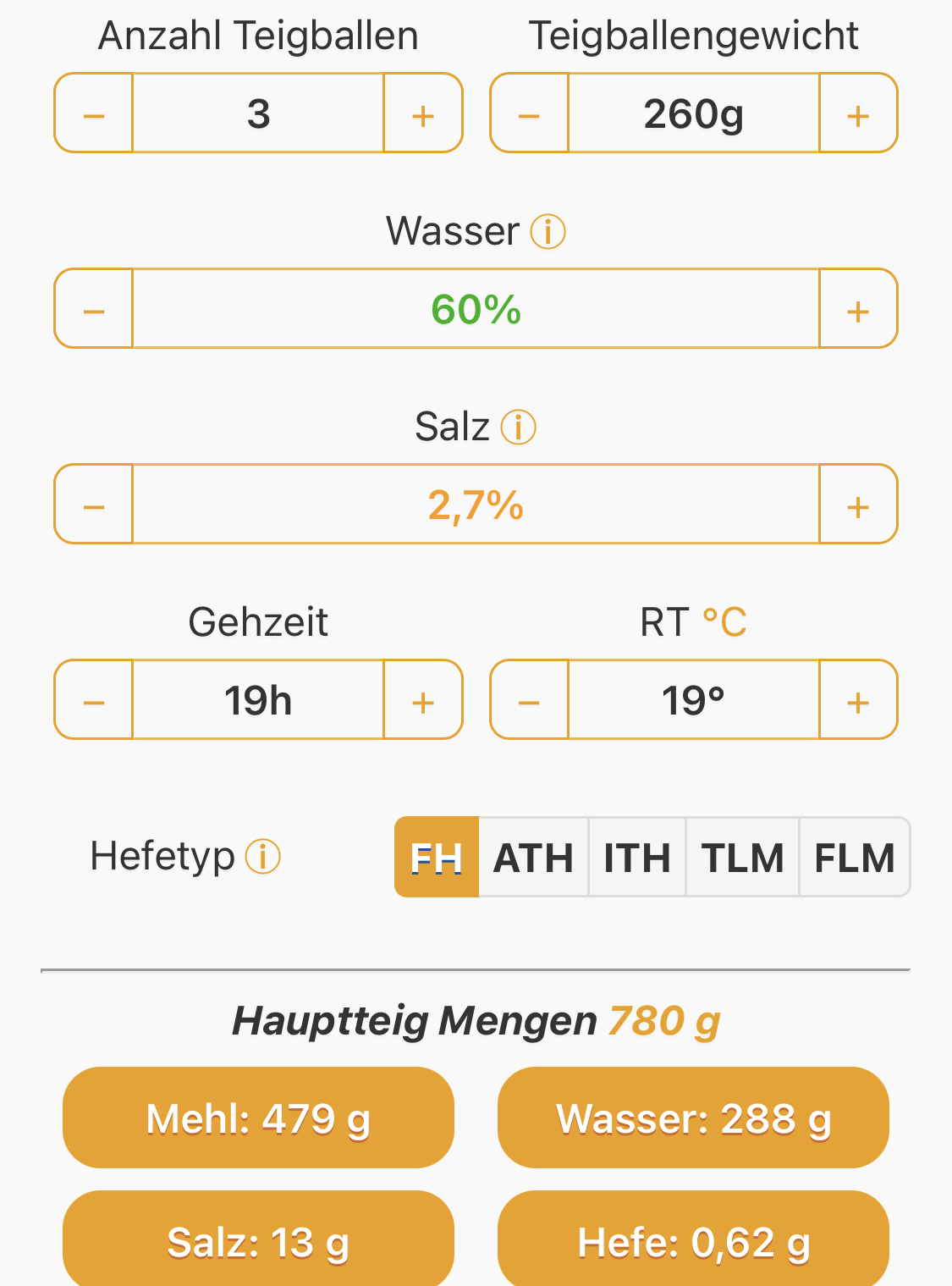Choose TLM as Hefetyp

coord(742,858)
